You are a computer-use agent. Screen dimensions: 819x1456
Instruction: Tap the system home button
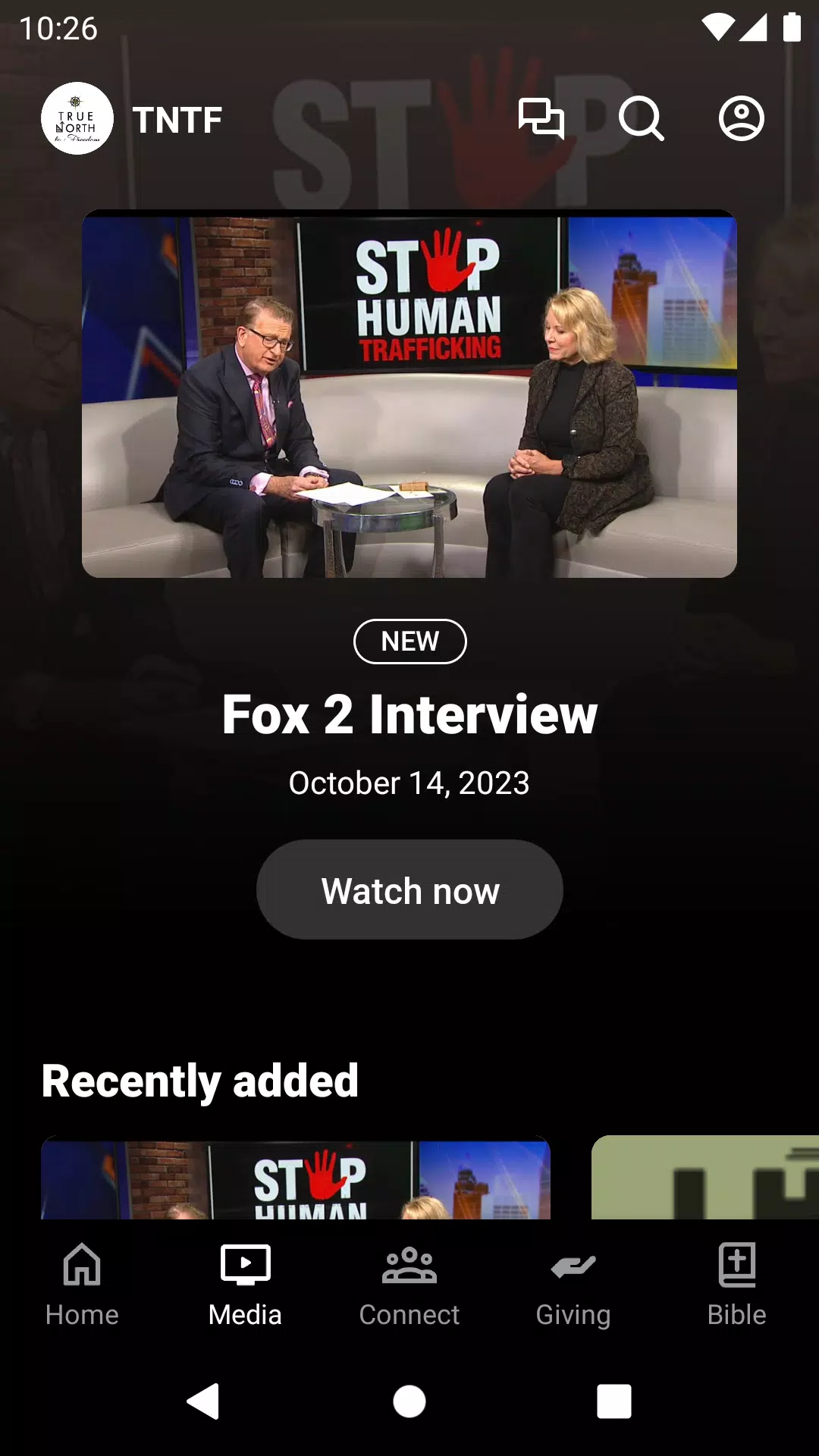pos(409,1401)
